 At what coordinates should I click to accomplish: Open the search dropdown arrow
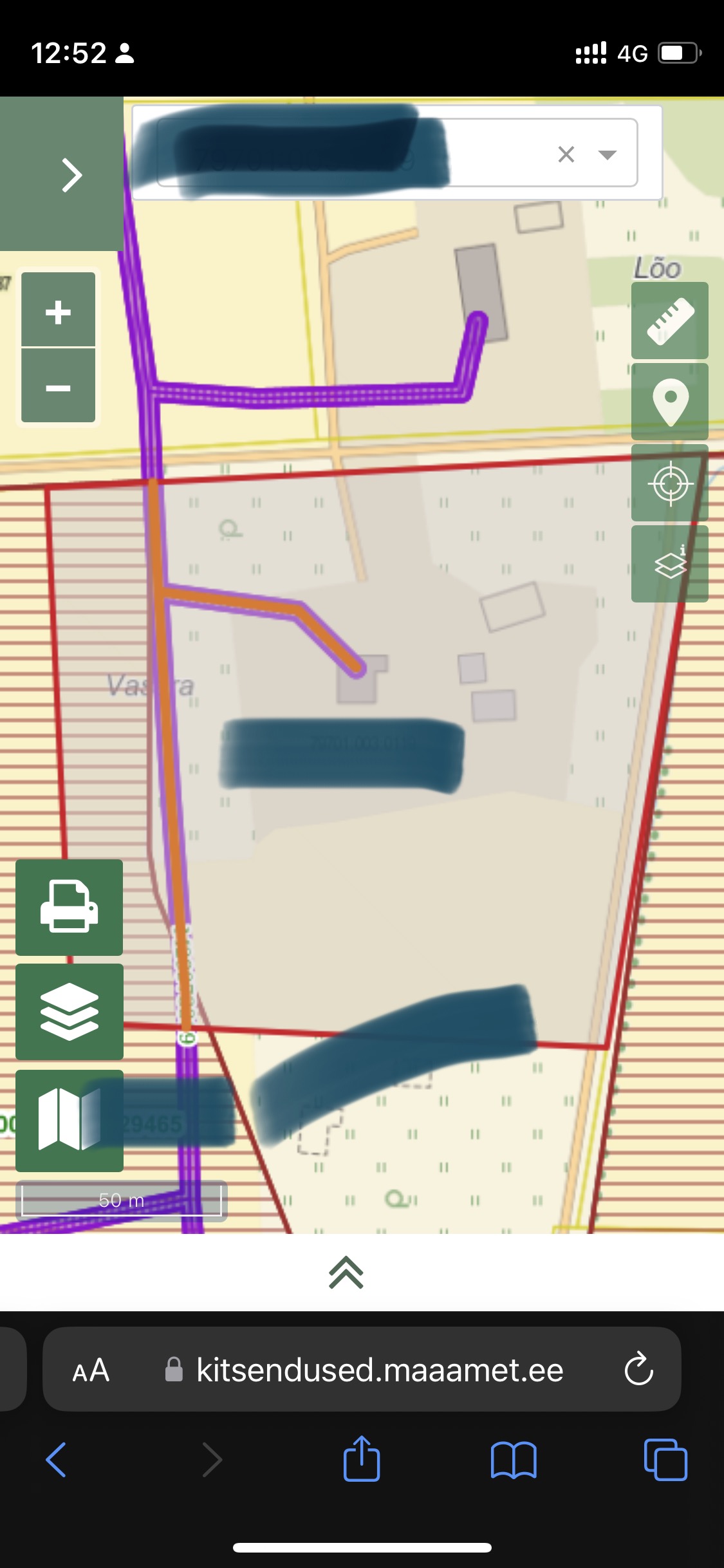tap(607, 154)
